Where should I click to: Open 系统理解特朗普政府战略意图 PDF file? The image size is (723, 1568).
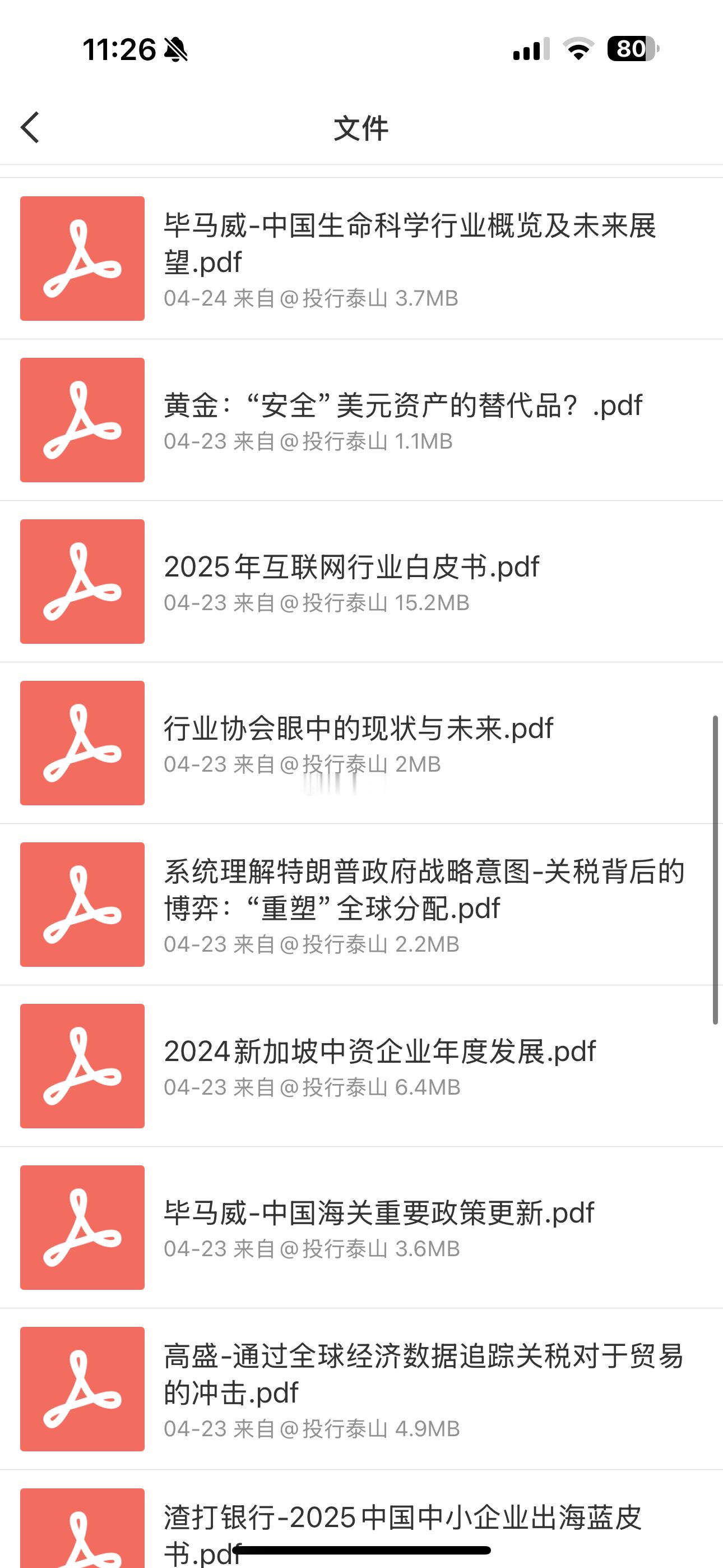pyautogui.click(x=361, y=905)
